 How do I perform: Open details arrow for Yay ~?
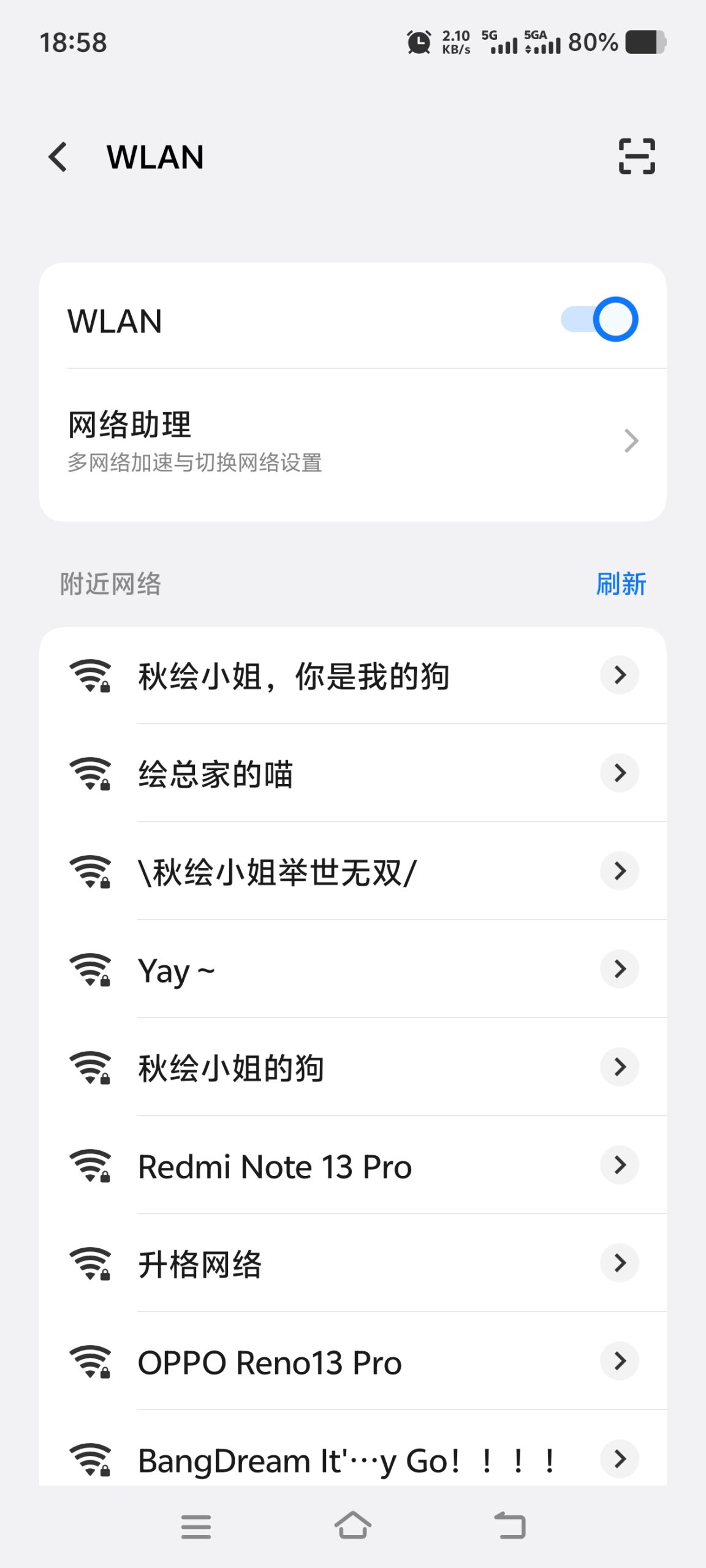pos(620,969)
